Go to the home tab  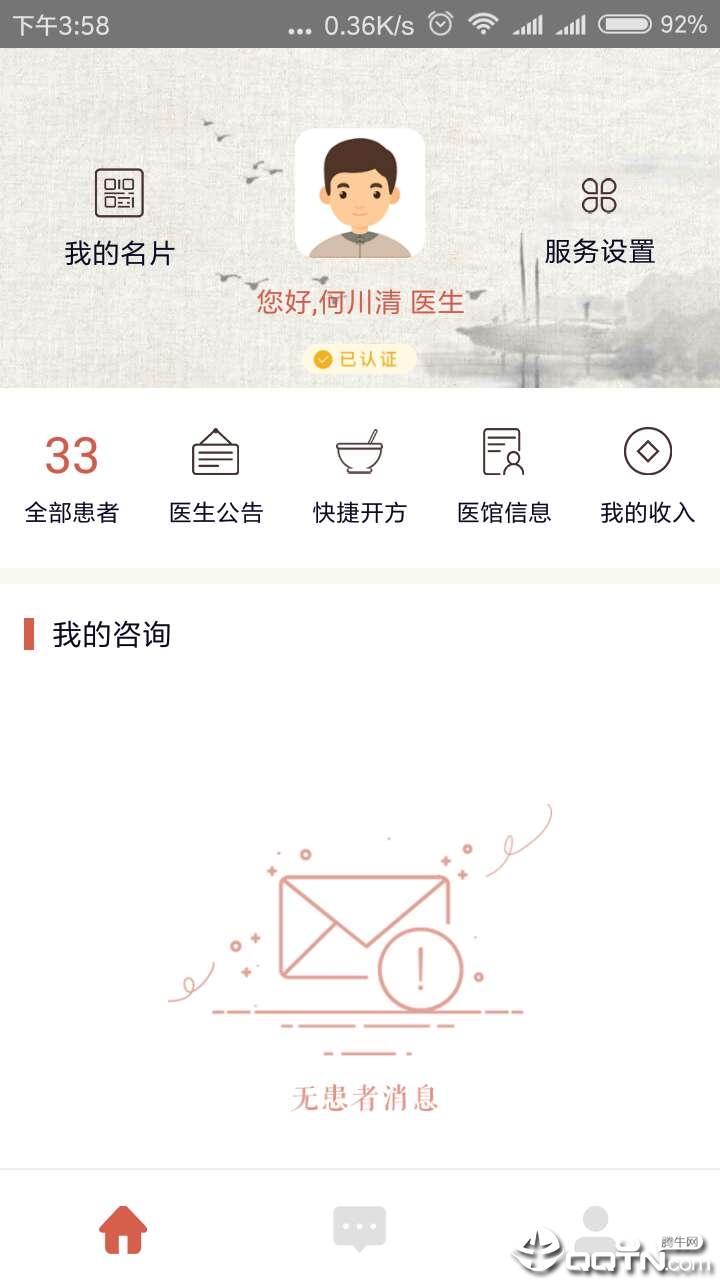123,1229
